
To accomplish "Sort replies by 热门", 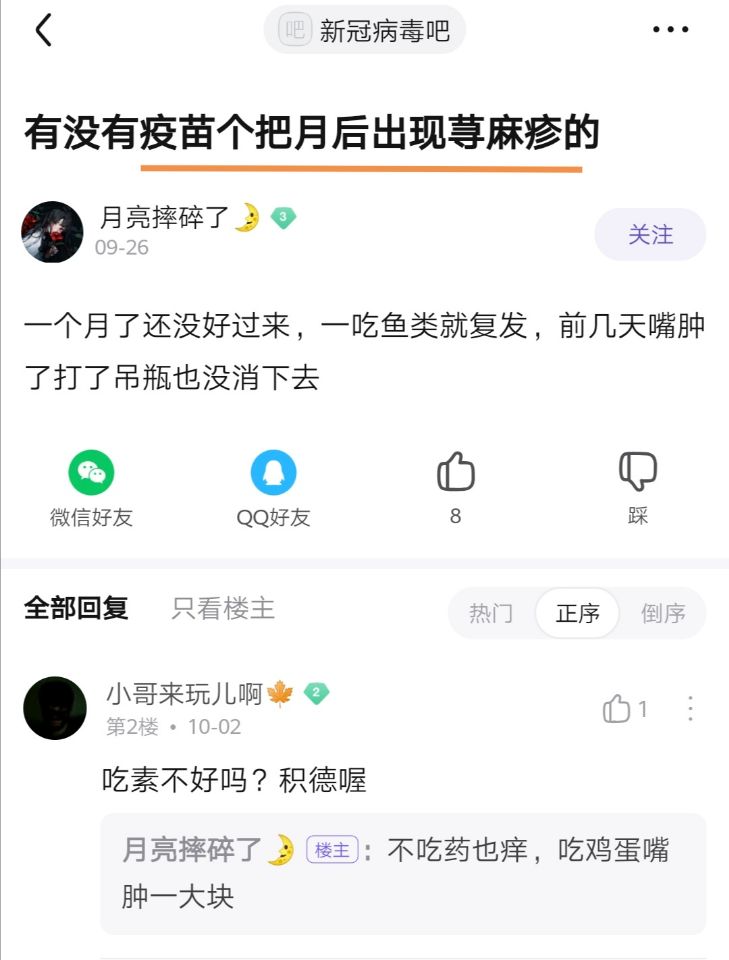I will click(x=491, y=613).
